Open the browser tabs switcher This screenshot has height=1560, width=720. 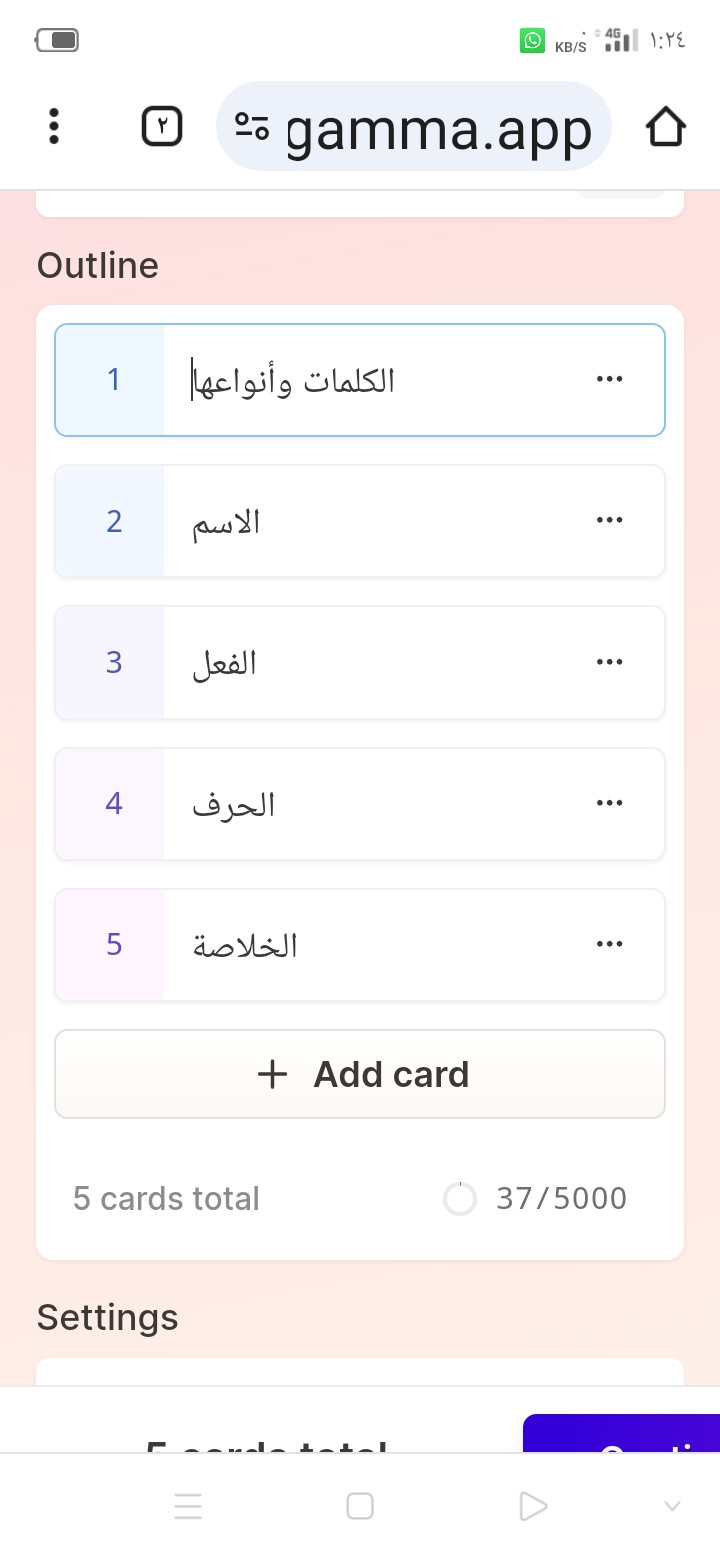pyautogui.click(x=162, y=127)
